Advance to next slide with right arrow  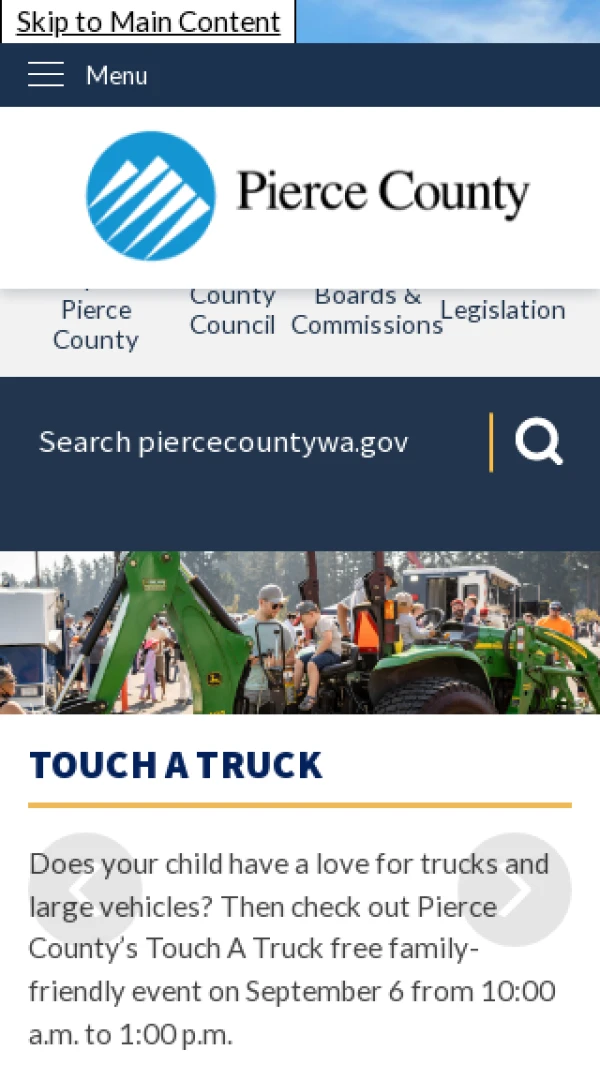(514, 889)
